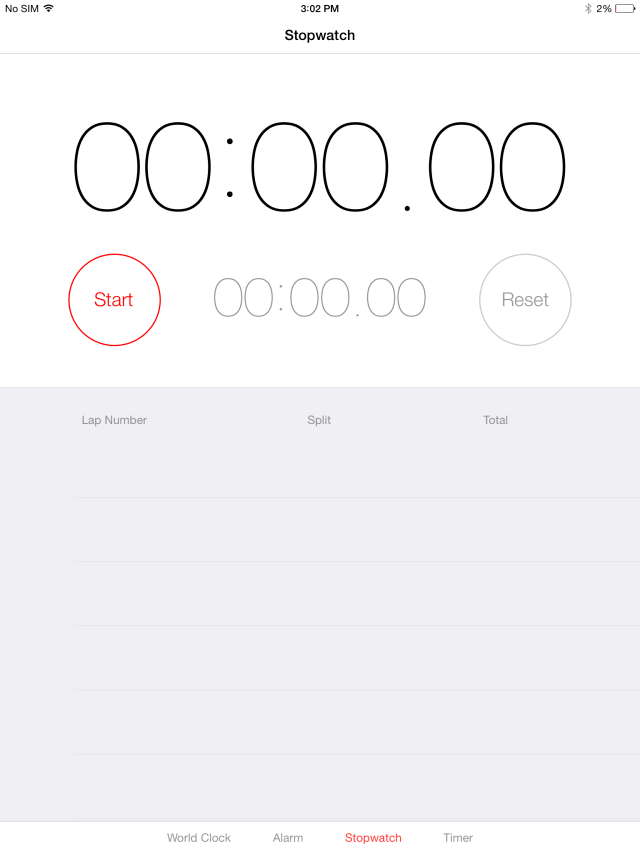Switch to the World Clock tab
Viewport: 640px width, 853px height.
click(199, 838)
